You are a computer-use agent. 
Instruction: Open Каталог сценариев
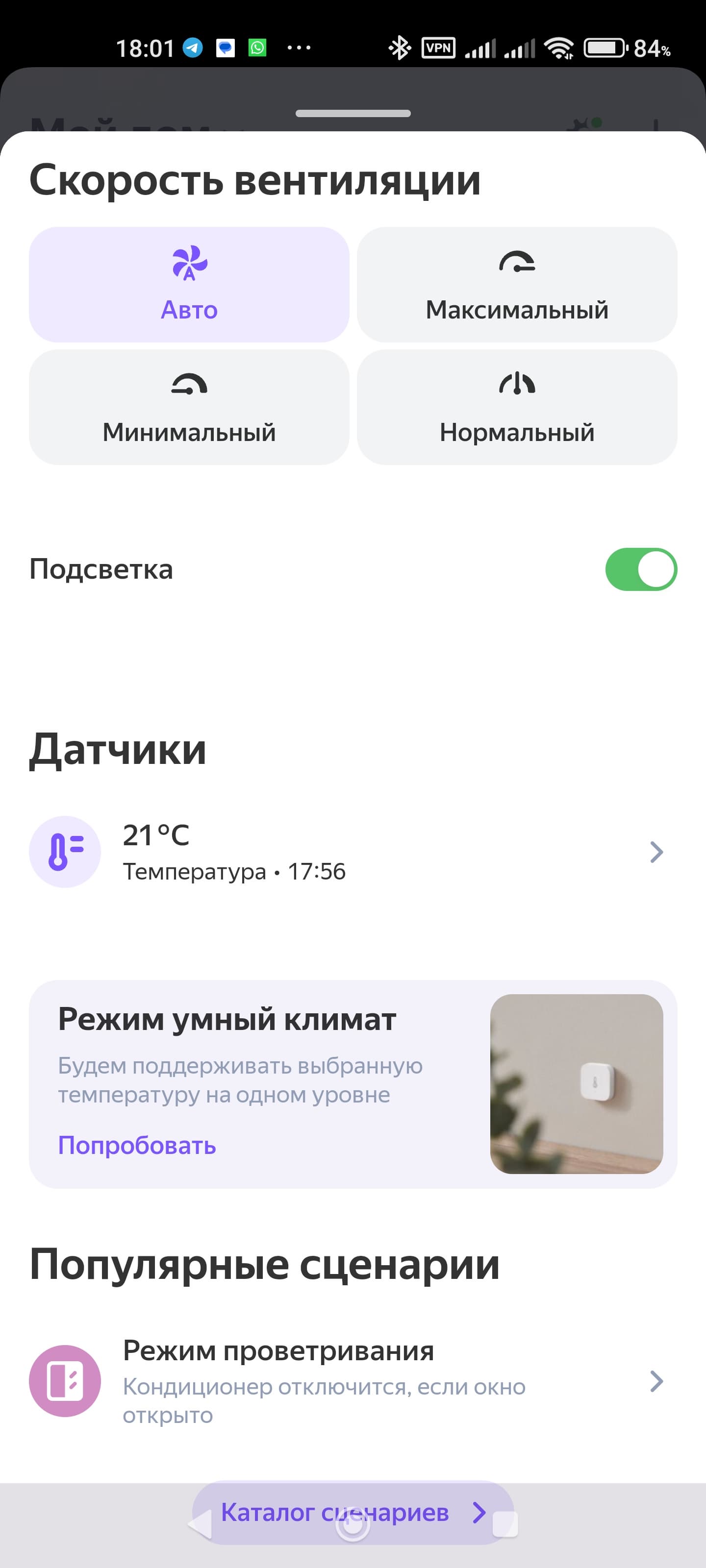(x=352, y=1512)
